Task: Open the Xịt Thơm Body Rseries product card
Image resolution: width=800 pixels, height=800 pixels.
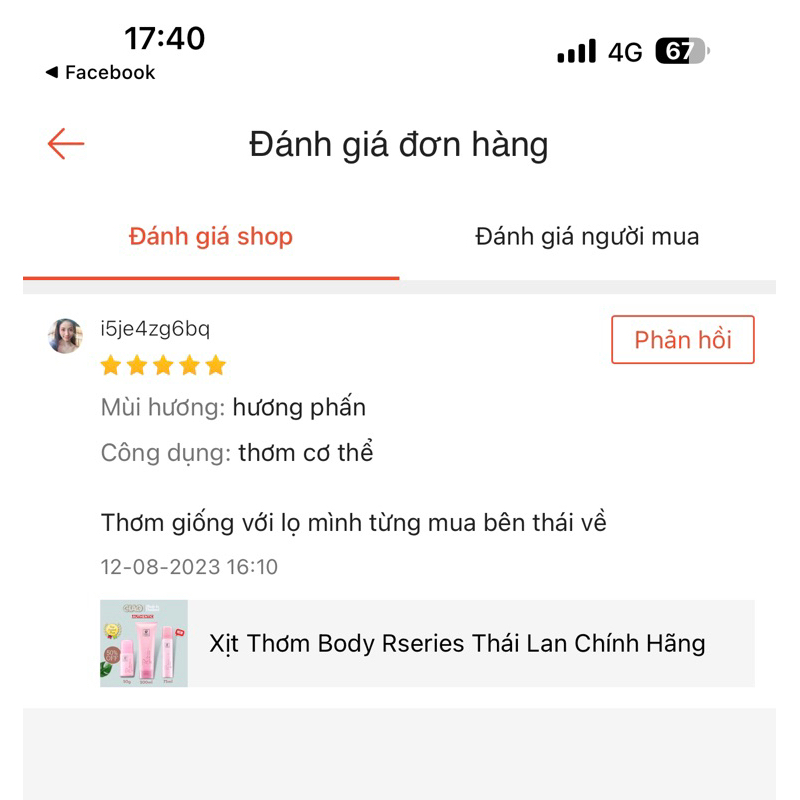Action: click(427, 643)
